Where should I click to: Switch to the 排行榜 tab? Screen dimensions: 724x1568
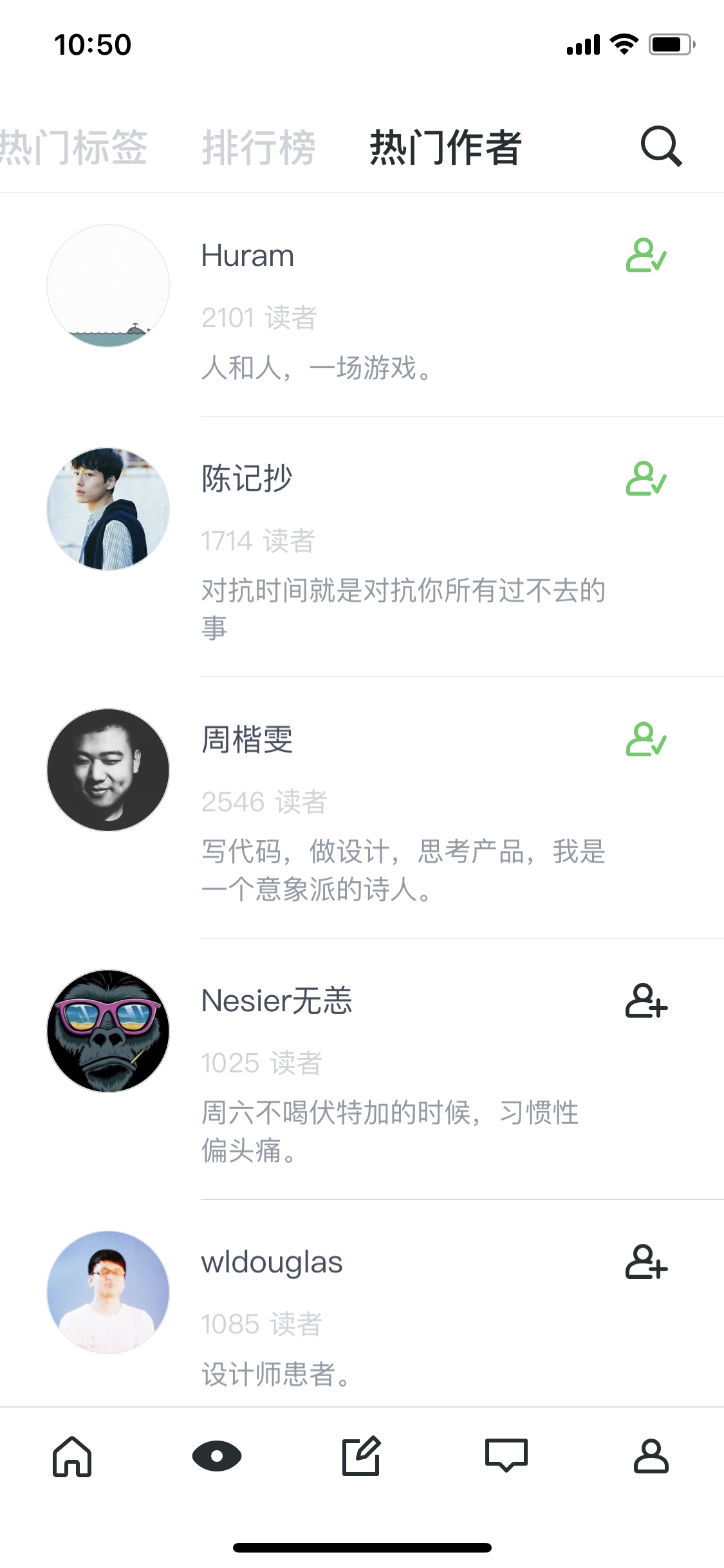point(259,147)
